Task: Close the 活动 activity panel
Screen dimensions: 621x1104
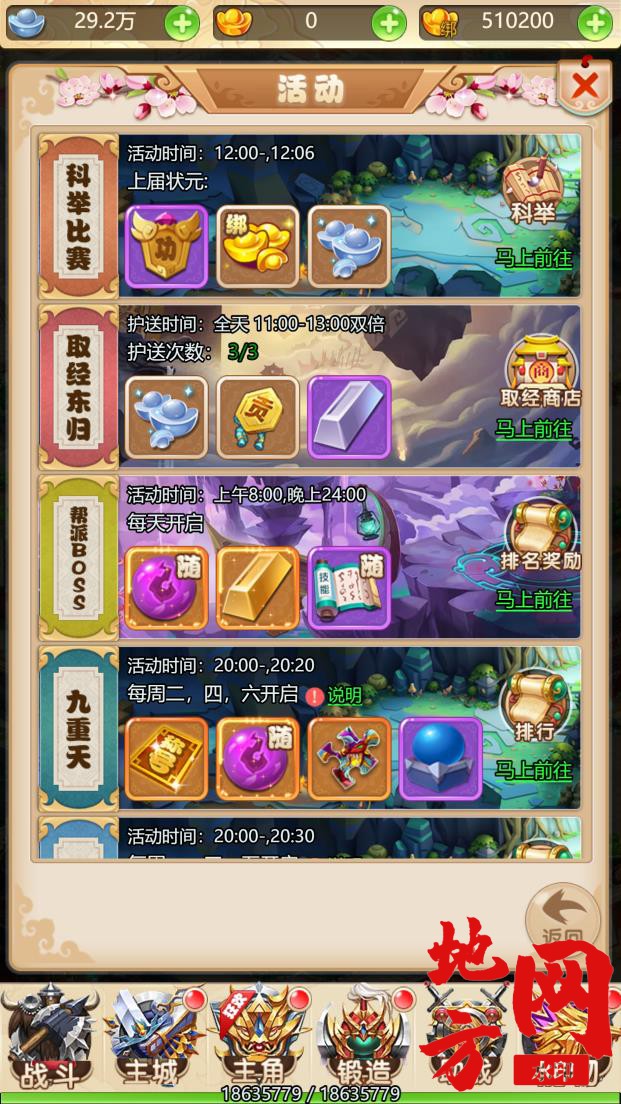Action: (x=584, y=86)
